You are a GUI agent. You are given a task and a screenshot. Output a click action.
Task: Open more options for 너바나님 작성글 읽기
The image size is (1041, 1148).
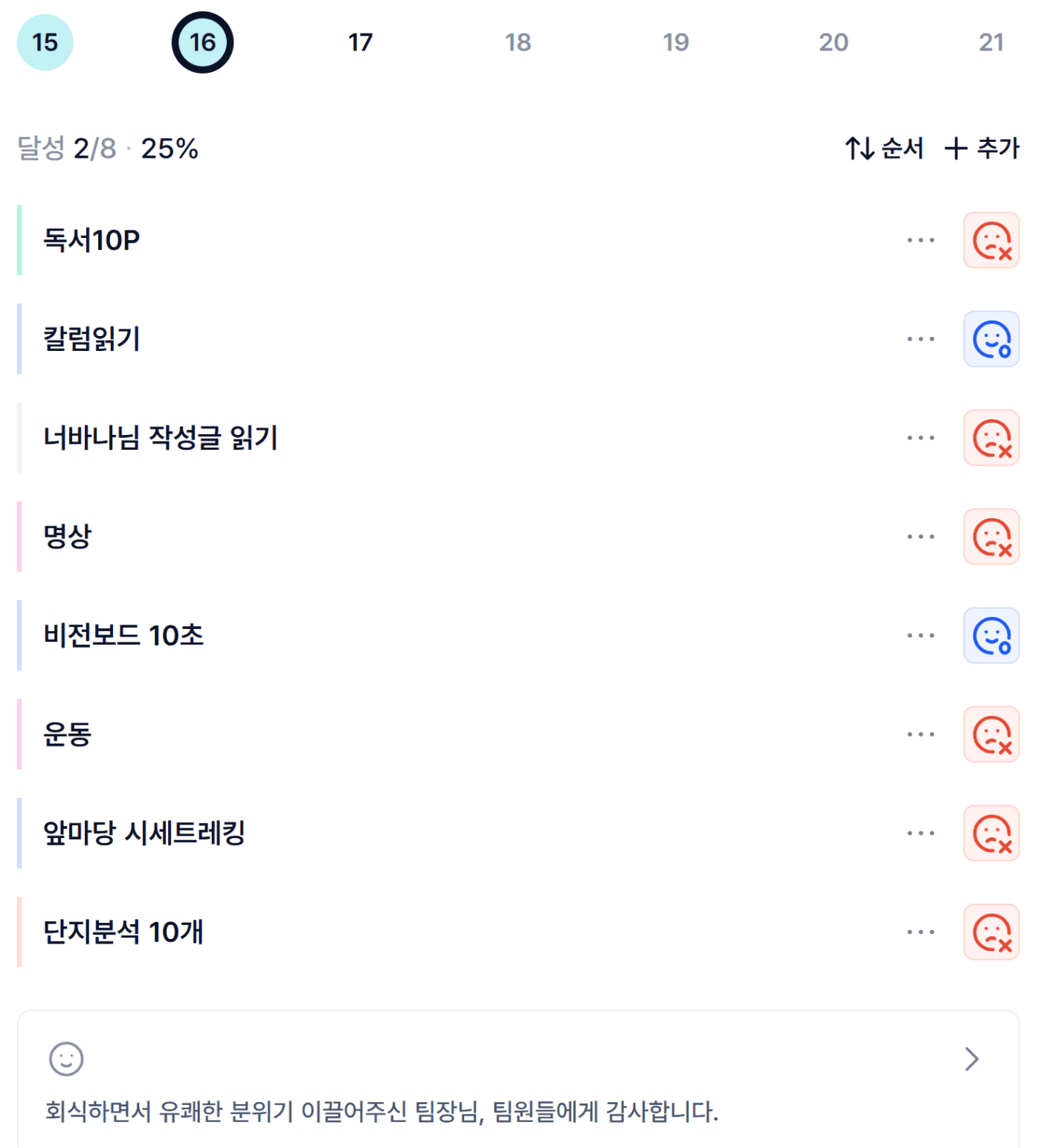point(921,438)
